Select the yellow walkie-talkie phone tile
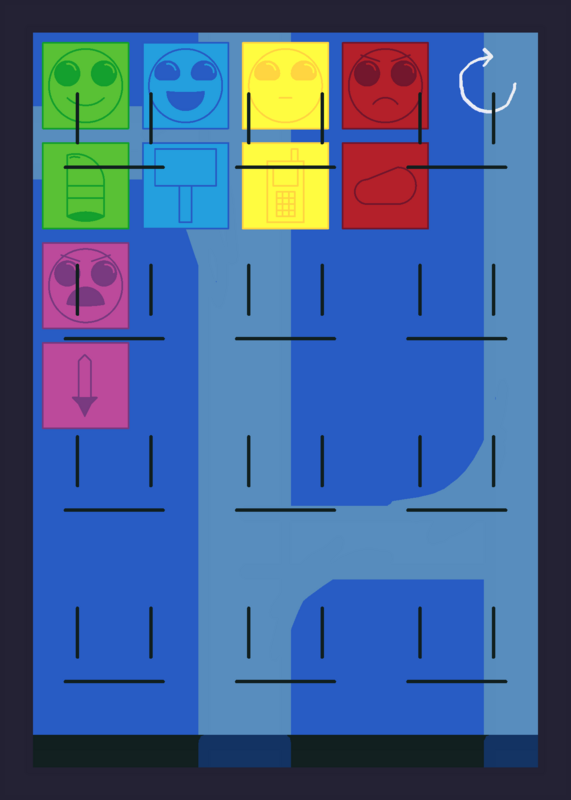 (285, 186)
